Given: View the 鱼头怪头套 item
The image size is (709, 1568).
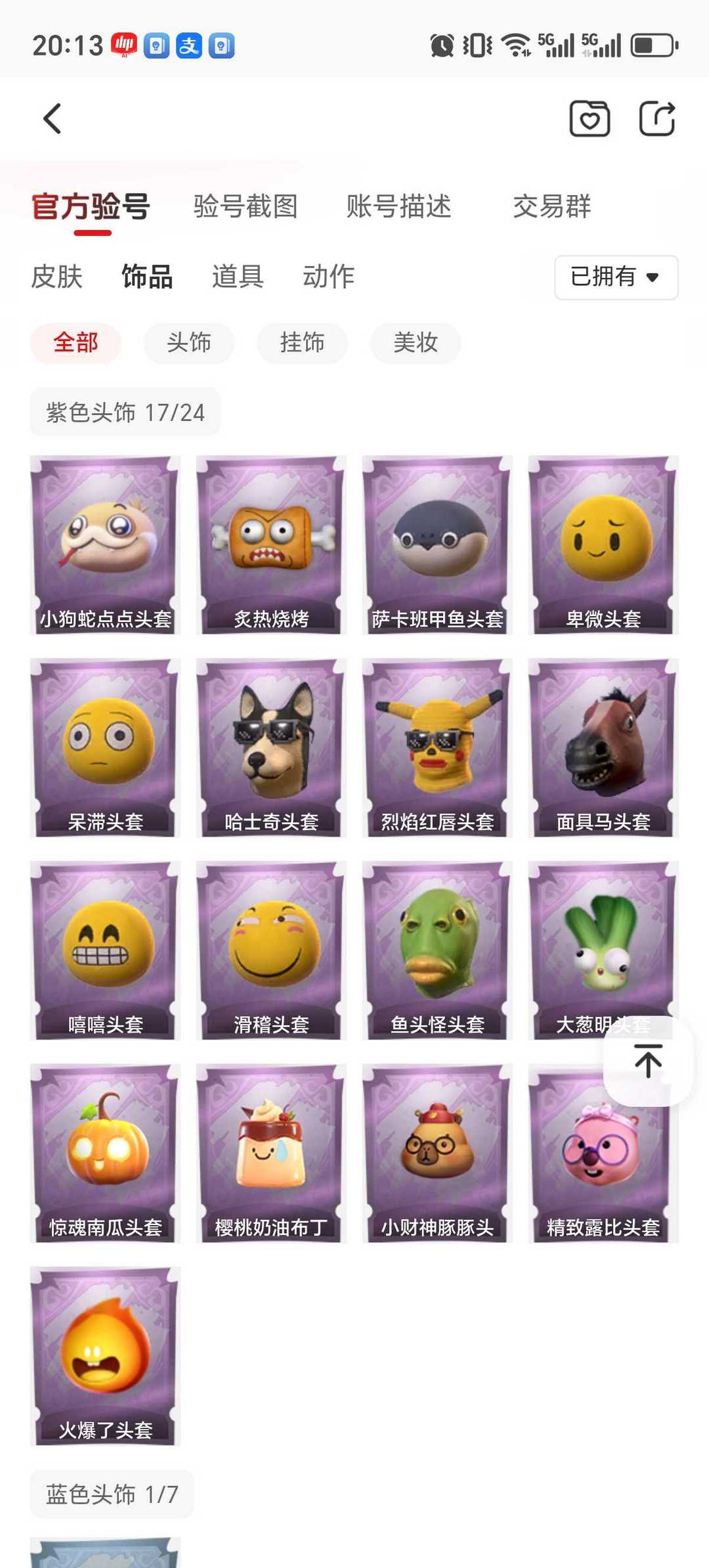Looking at the screenshot, I should (437, 951).
